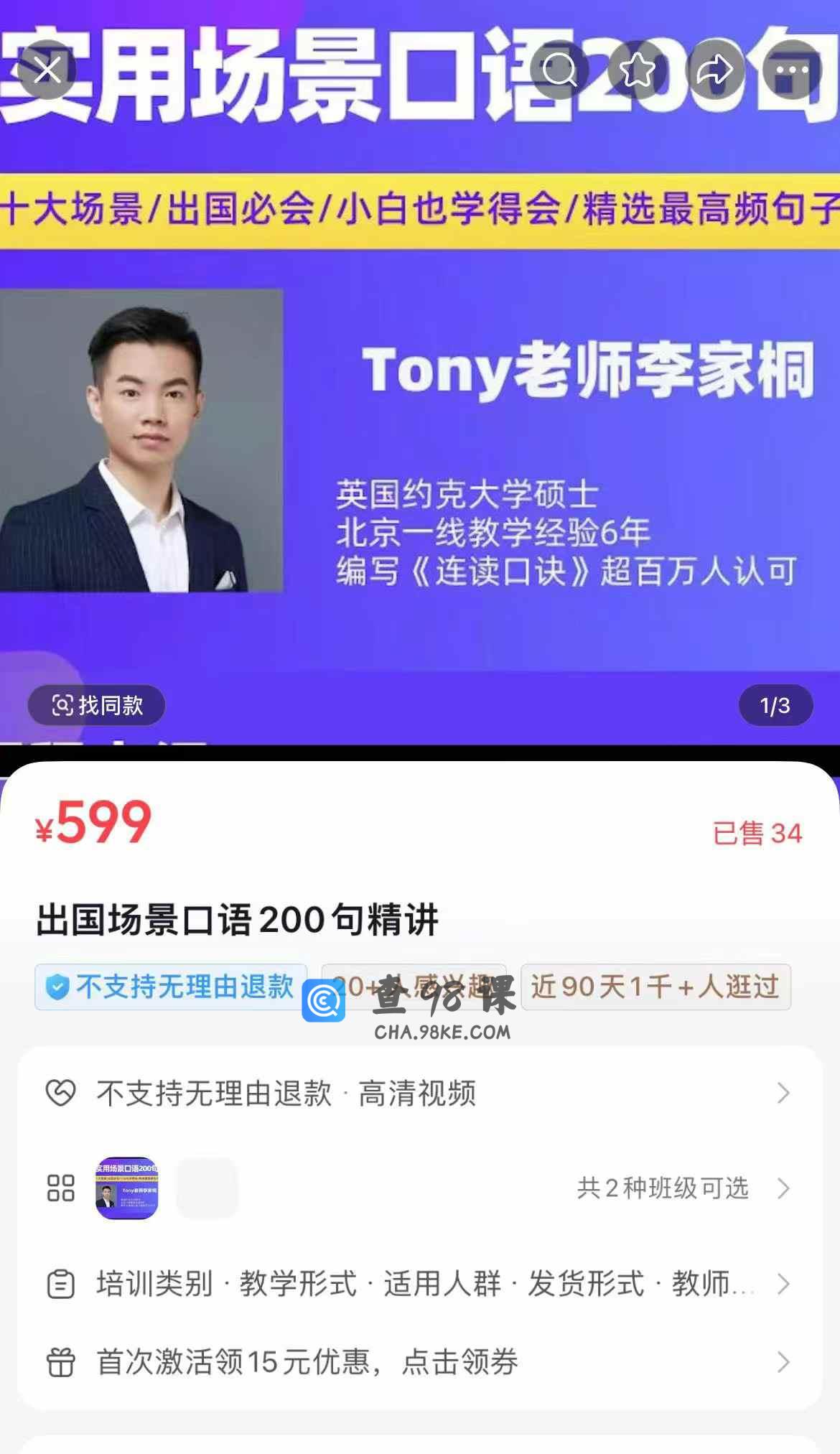This screenshot has height=1454, width=840.
Task: Select the first class option thumbnail
Action: click(127, 1188)
